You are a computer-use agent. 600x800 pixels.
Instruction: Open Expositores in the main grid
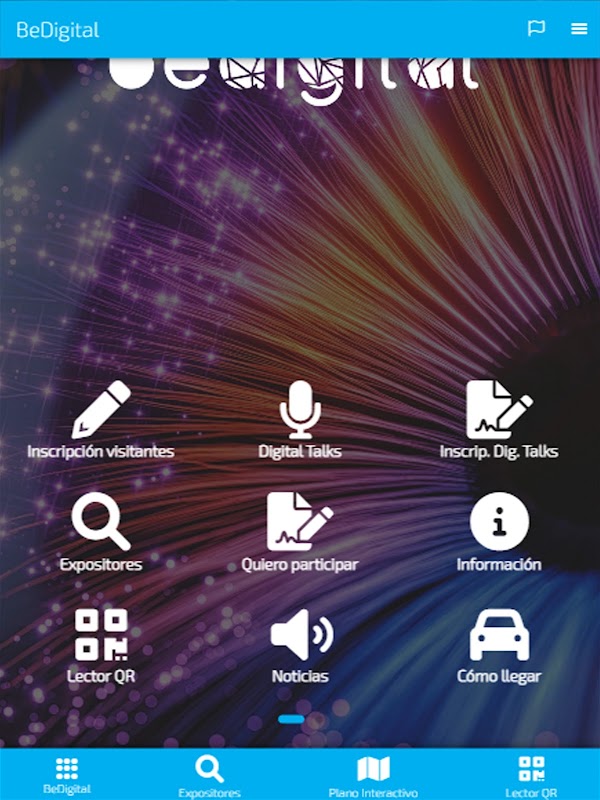101,532
